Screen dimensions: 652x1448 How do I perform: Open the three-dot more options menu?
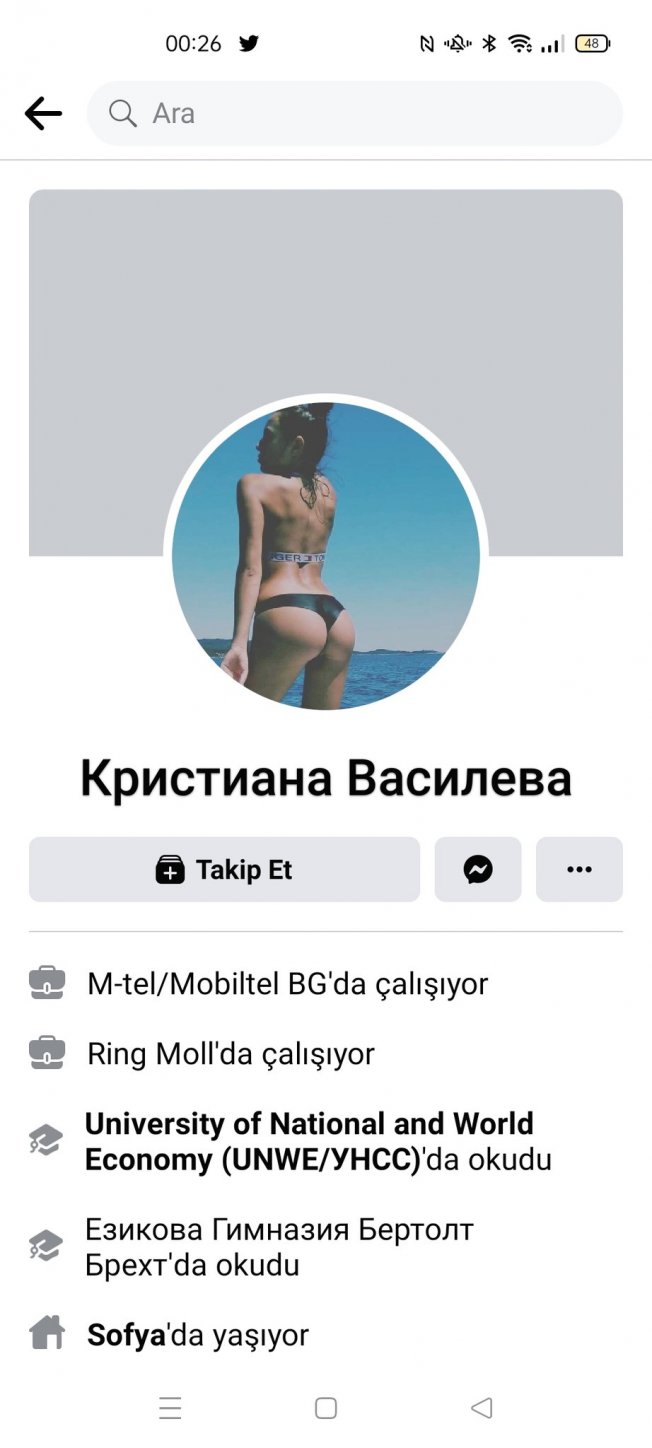click(x=579, y=870)
